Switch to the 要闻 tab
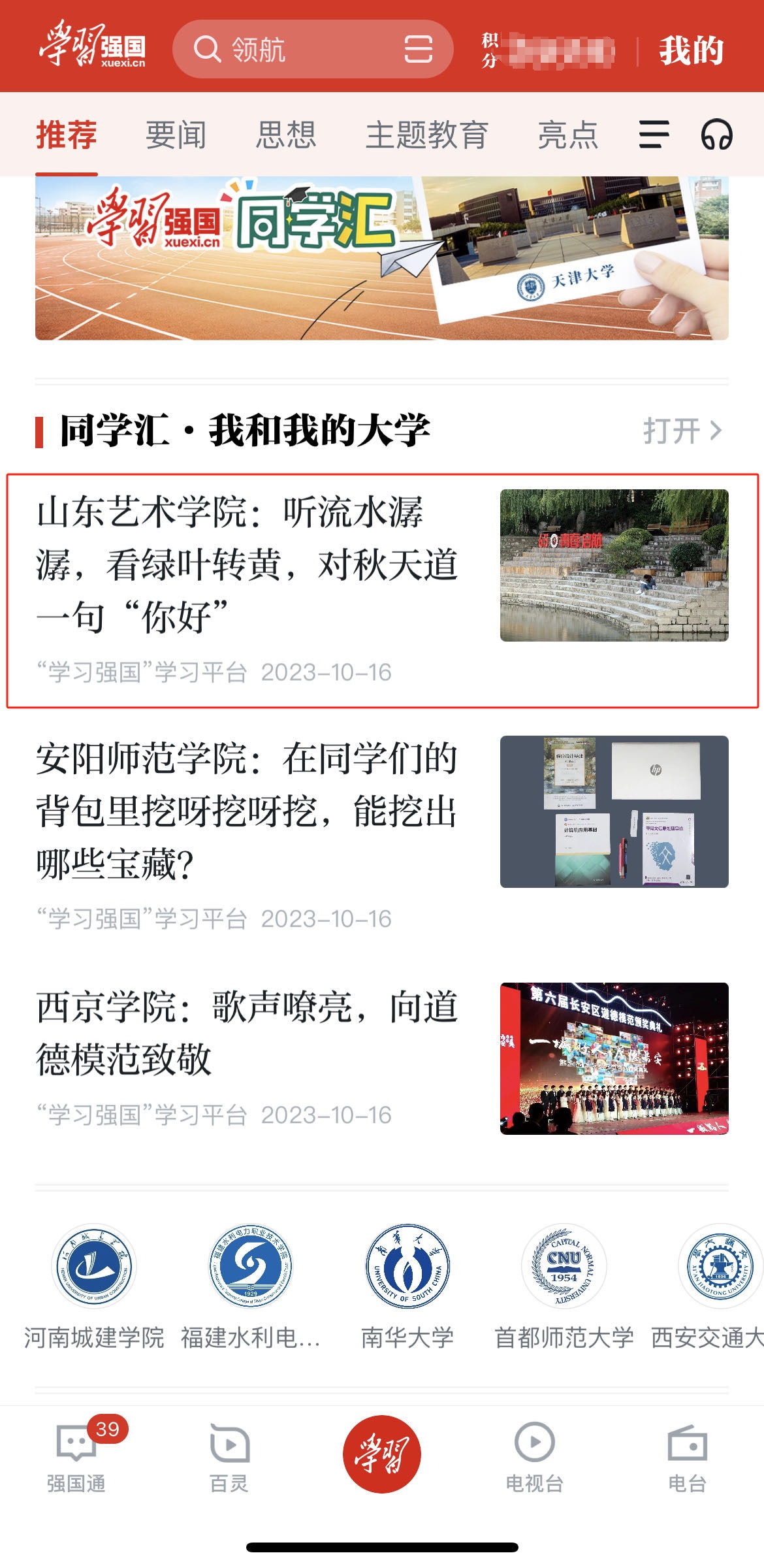The image size is (764, 1568). (176, 135)
